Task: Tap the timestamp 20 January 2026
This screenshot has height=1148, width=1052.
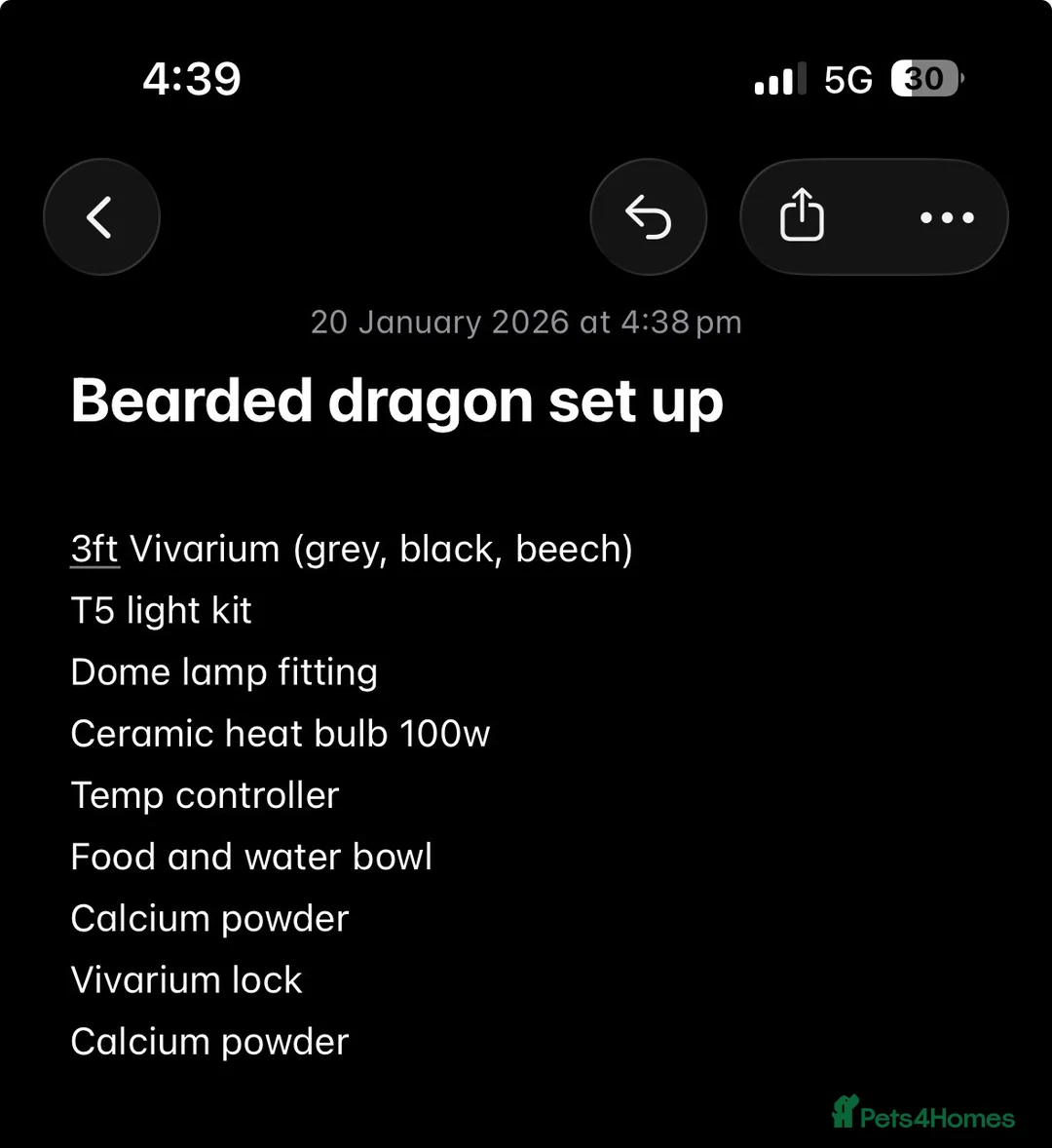Action: tap(526, 322)
